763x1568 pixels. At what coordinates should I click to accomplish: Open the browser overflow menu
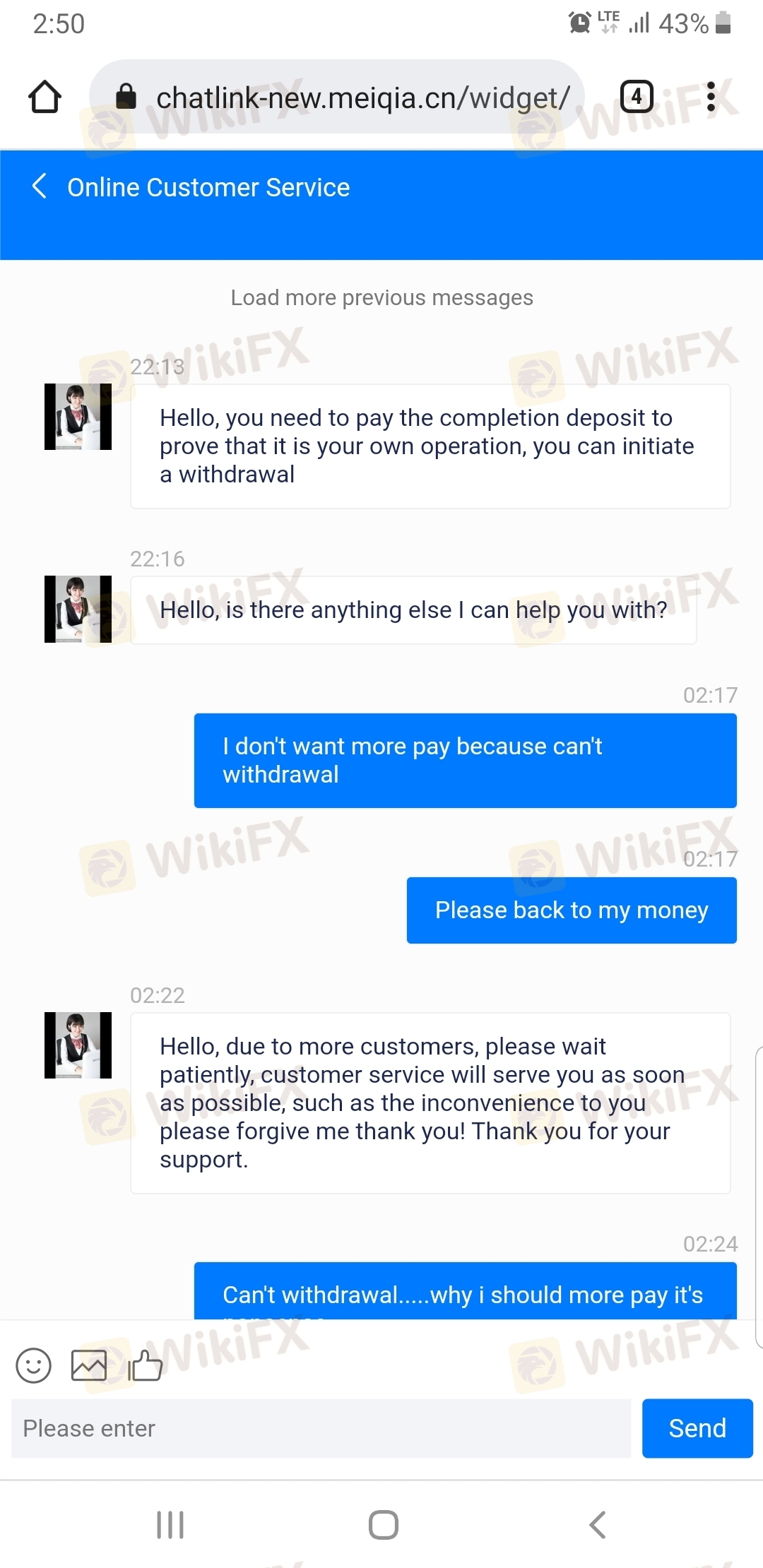click(711, 97)
